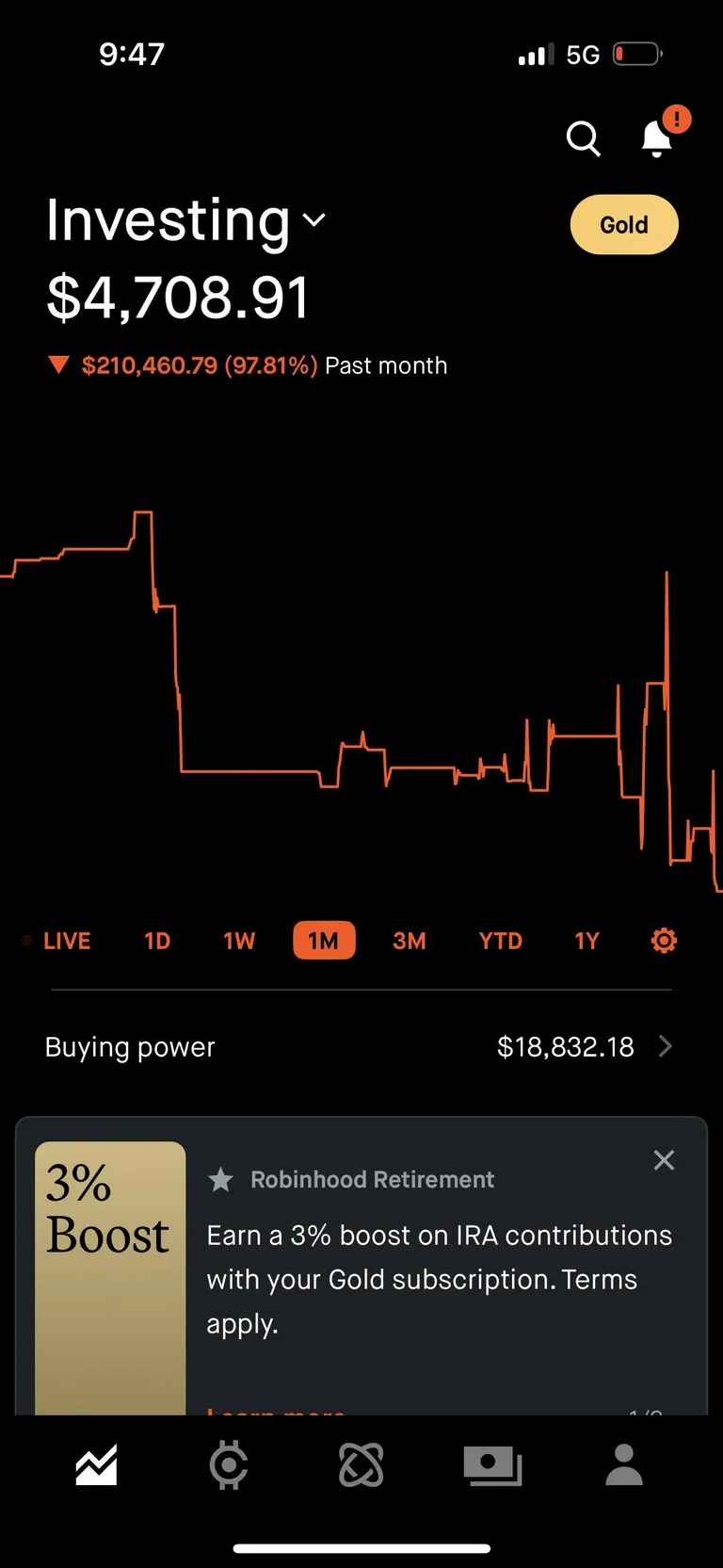Show the YTD chart range
This screenshot has width=723, height=1568.
(500, 941)
